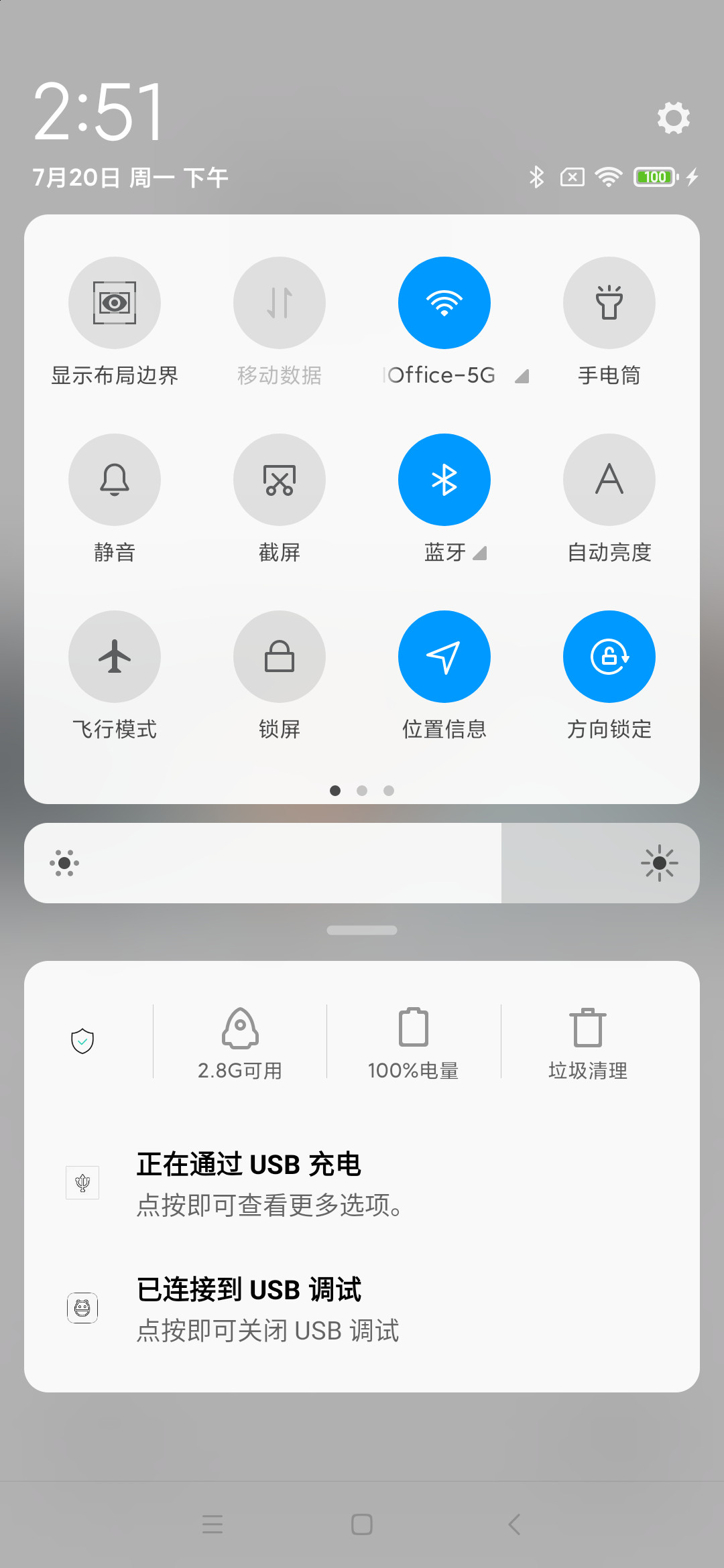Open 100%电量 battery details
Screen dimensions: 724x1568
click(x=414, y=1043)
